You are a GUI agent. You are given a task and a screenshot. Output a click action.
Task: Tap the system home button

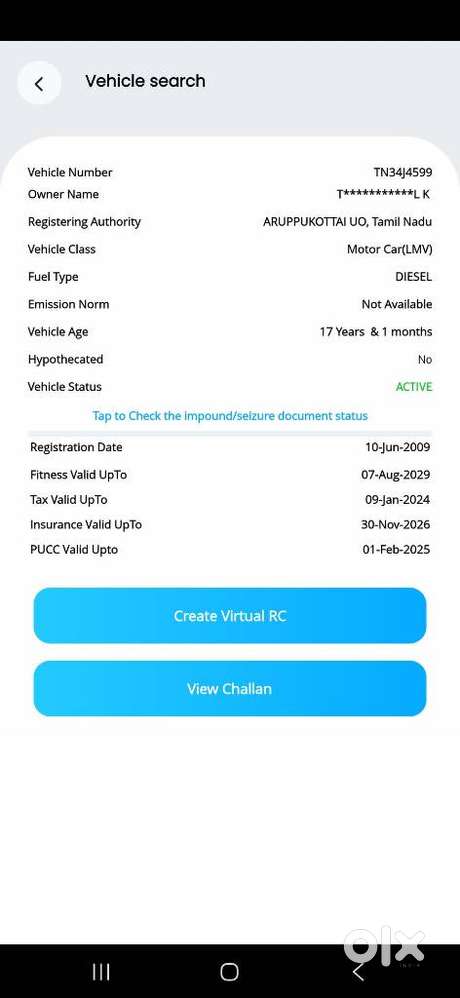pos(230,971)
